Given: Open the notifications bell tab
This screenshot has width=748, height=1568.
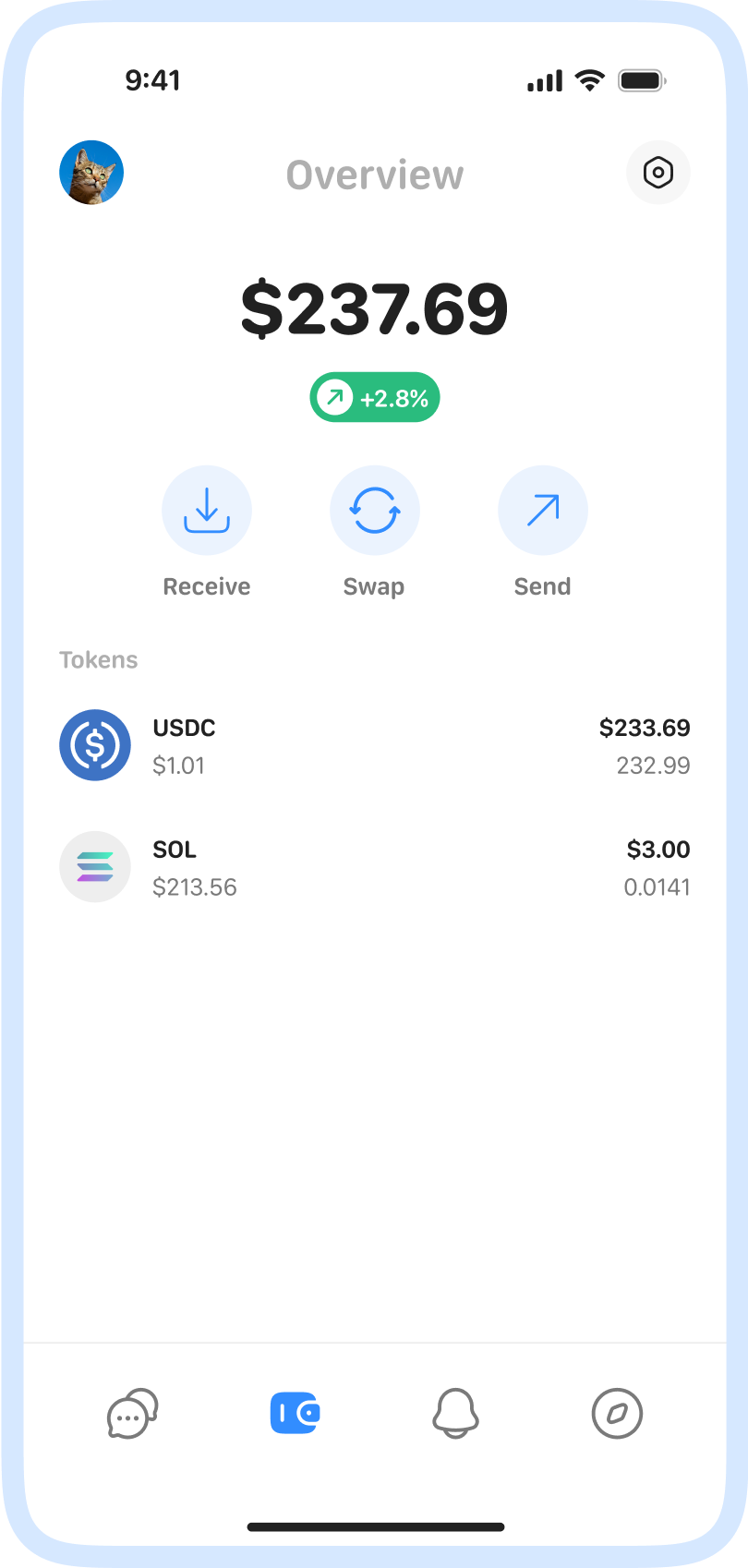Looking at the screenshot, I should (456, 1413).
